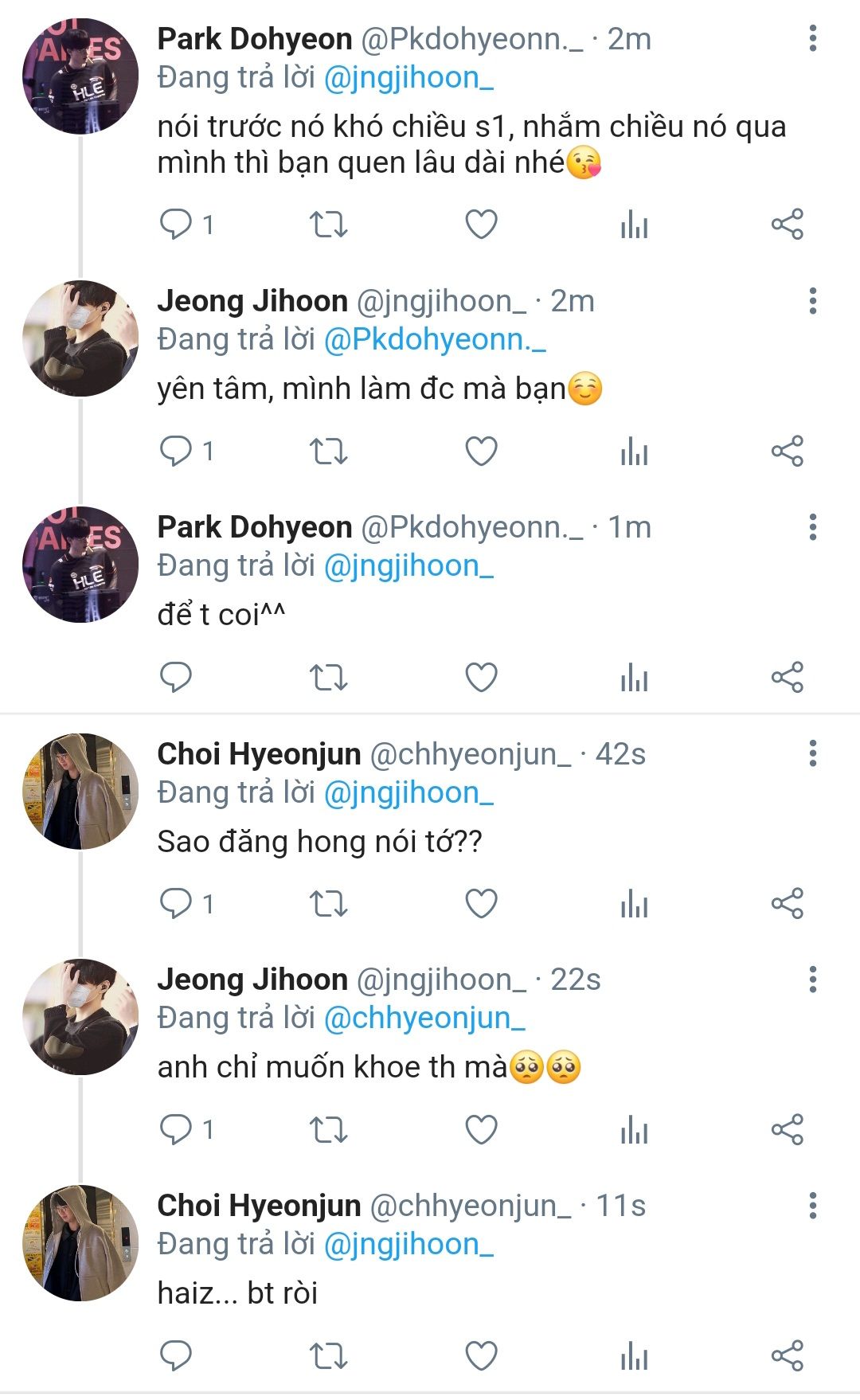Open the @Pkdohyeonn._ mention link

coord(435,339)
